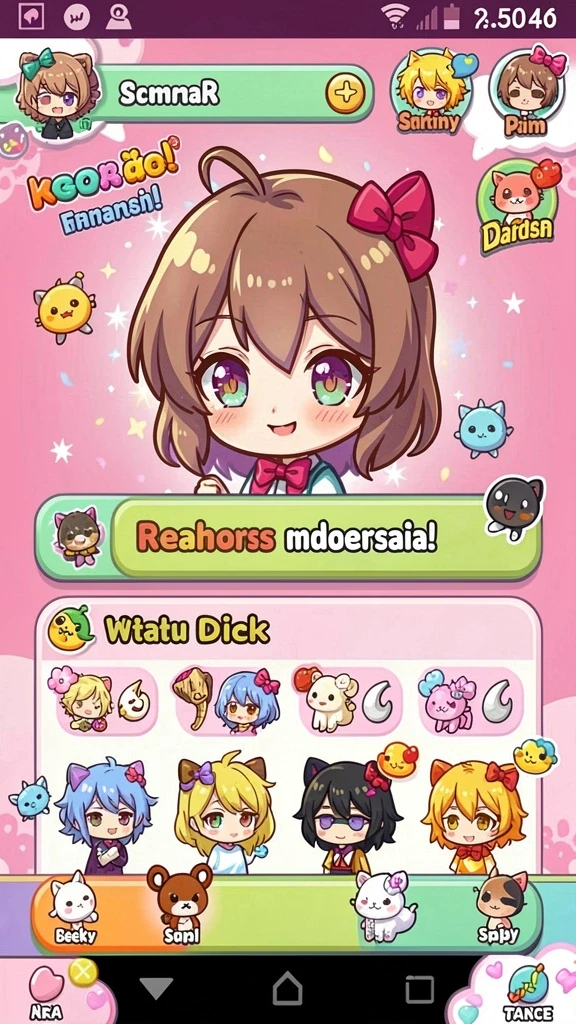
Task: Select the blonde character with brown ears
Action: pyautogui.click(x=223, y=816)
